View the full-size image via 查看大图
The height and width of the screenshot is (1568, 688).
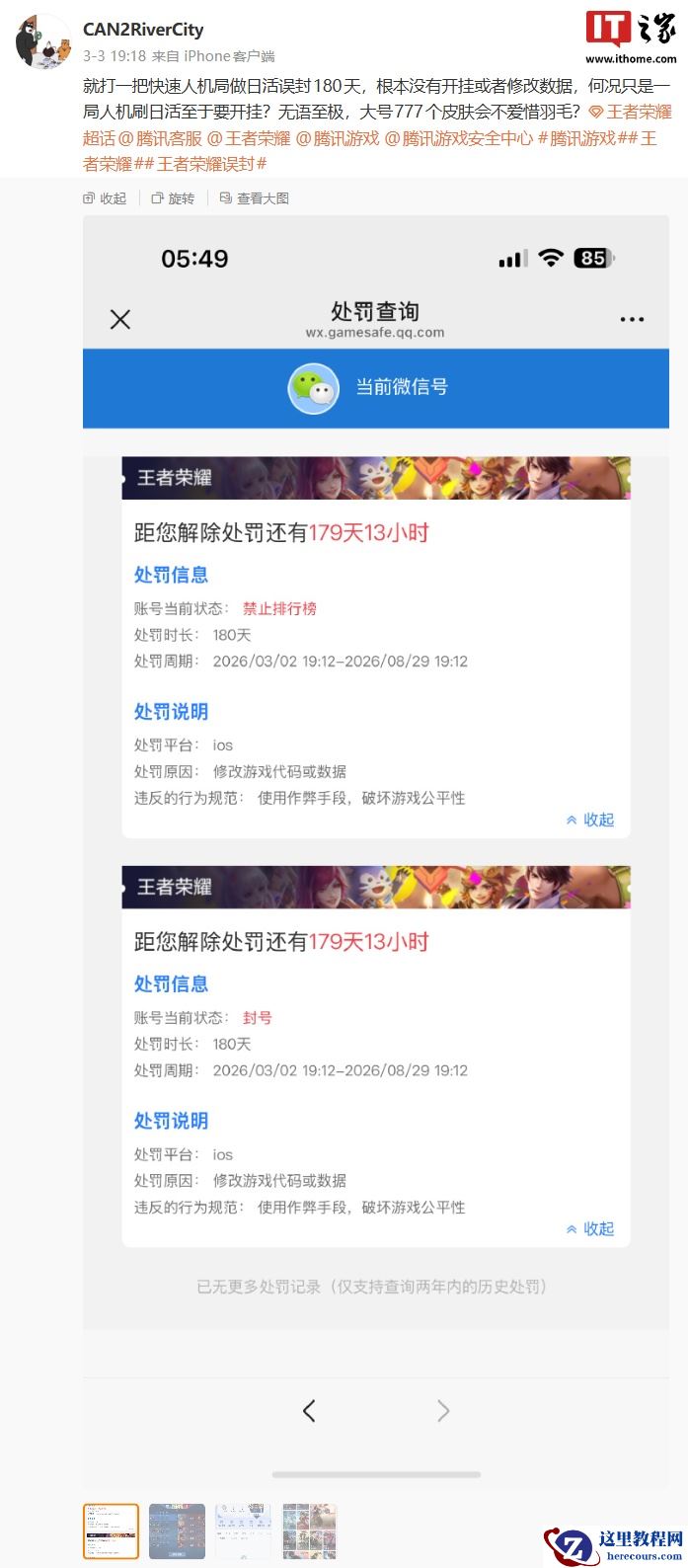[x=254, y=198]
